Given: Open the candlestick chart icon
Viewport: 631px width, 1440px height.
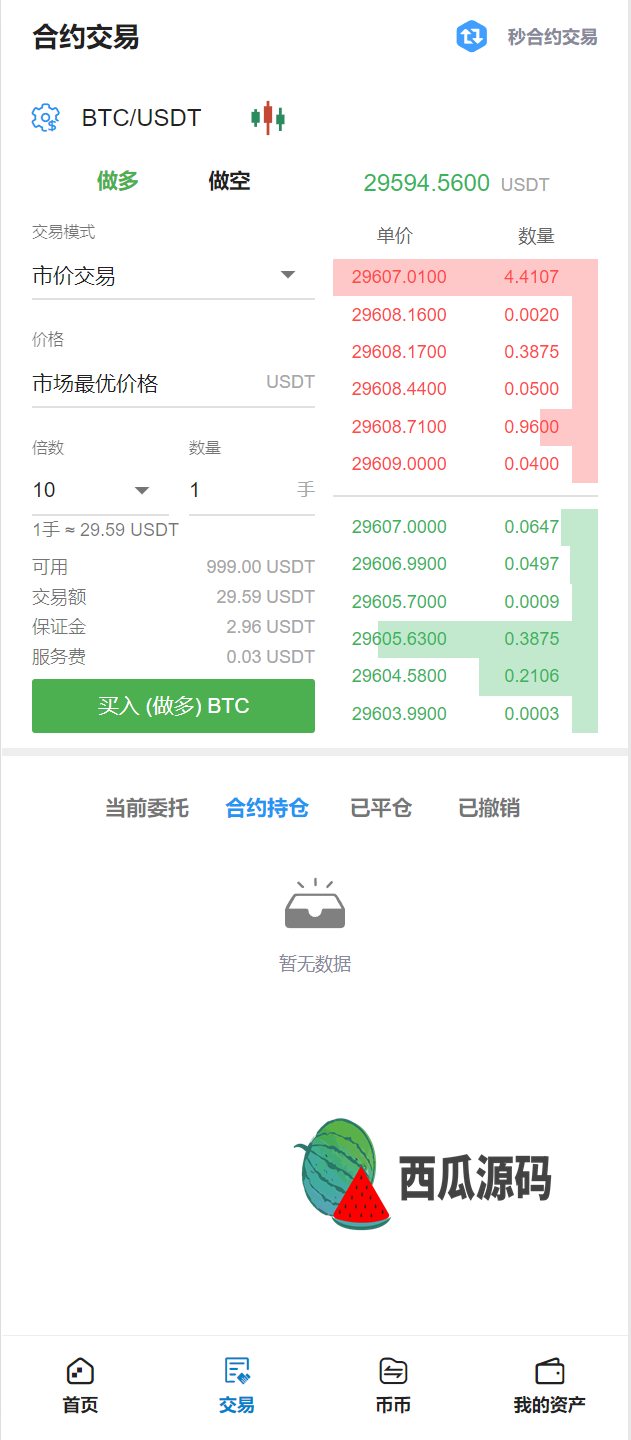Looking at the screenshot, I should [268, 118].
